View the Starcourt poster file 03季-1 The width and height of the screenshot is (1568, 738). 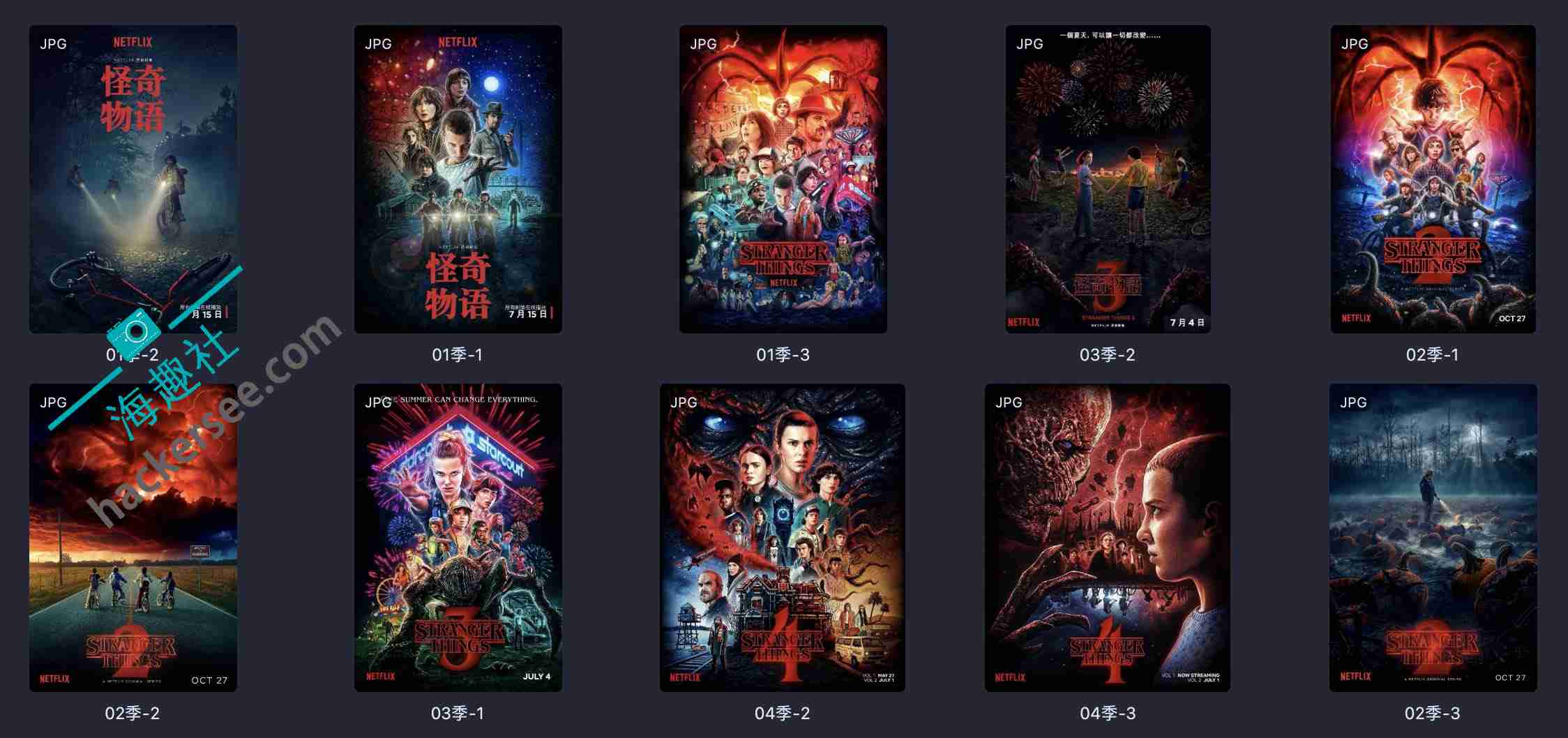(x=458, y=538)
